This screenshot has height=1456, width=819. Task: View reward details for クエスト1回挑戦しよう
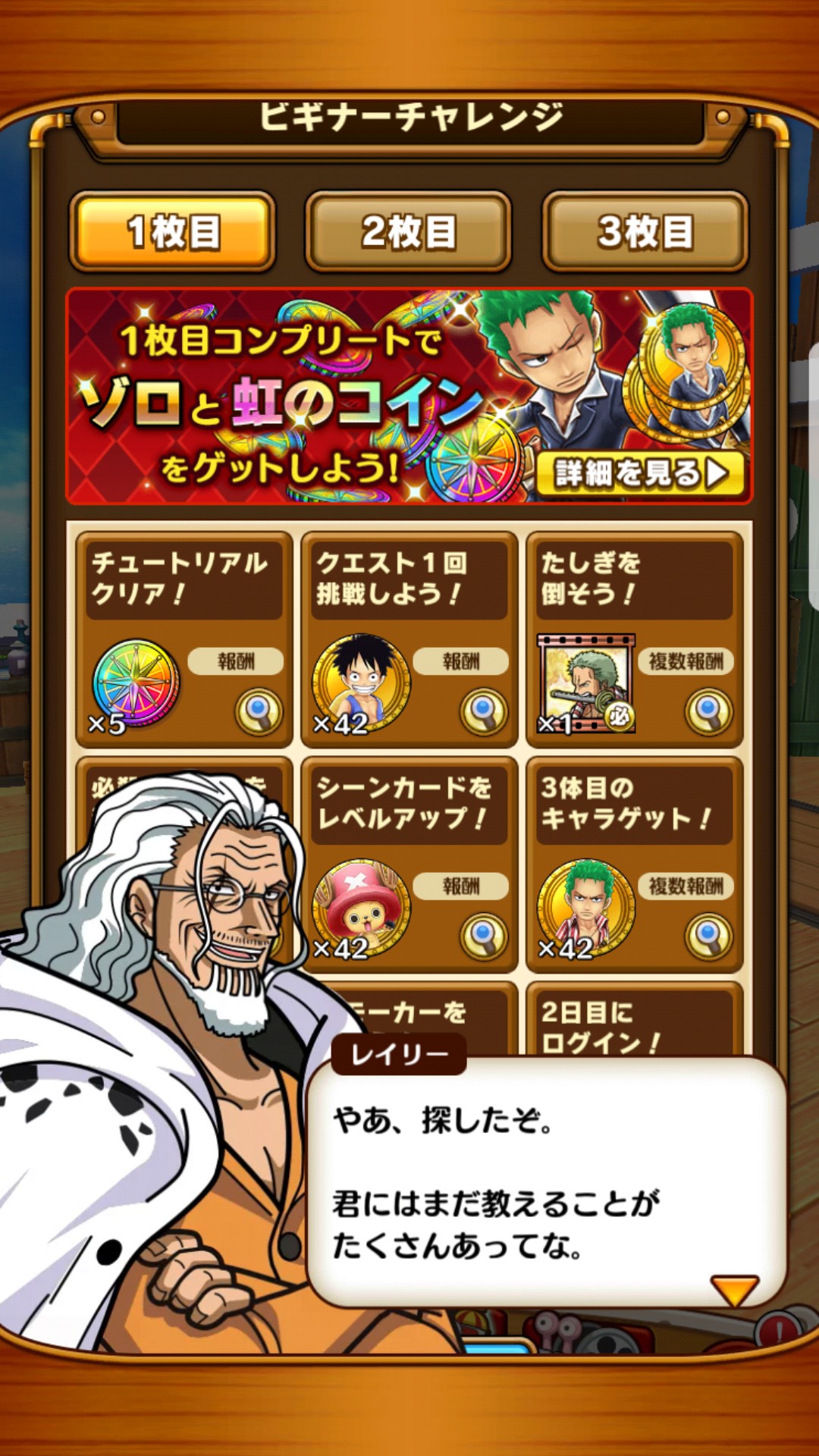click(484, 711)
